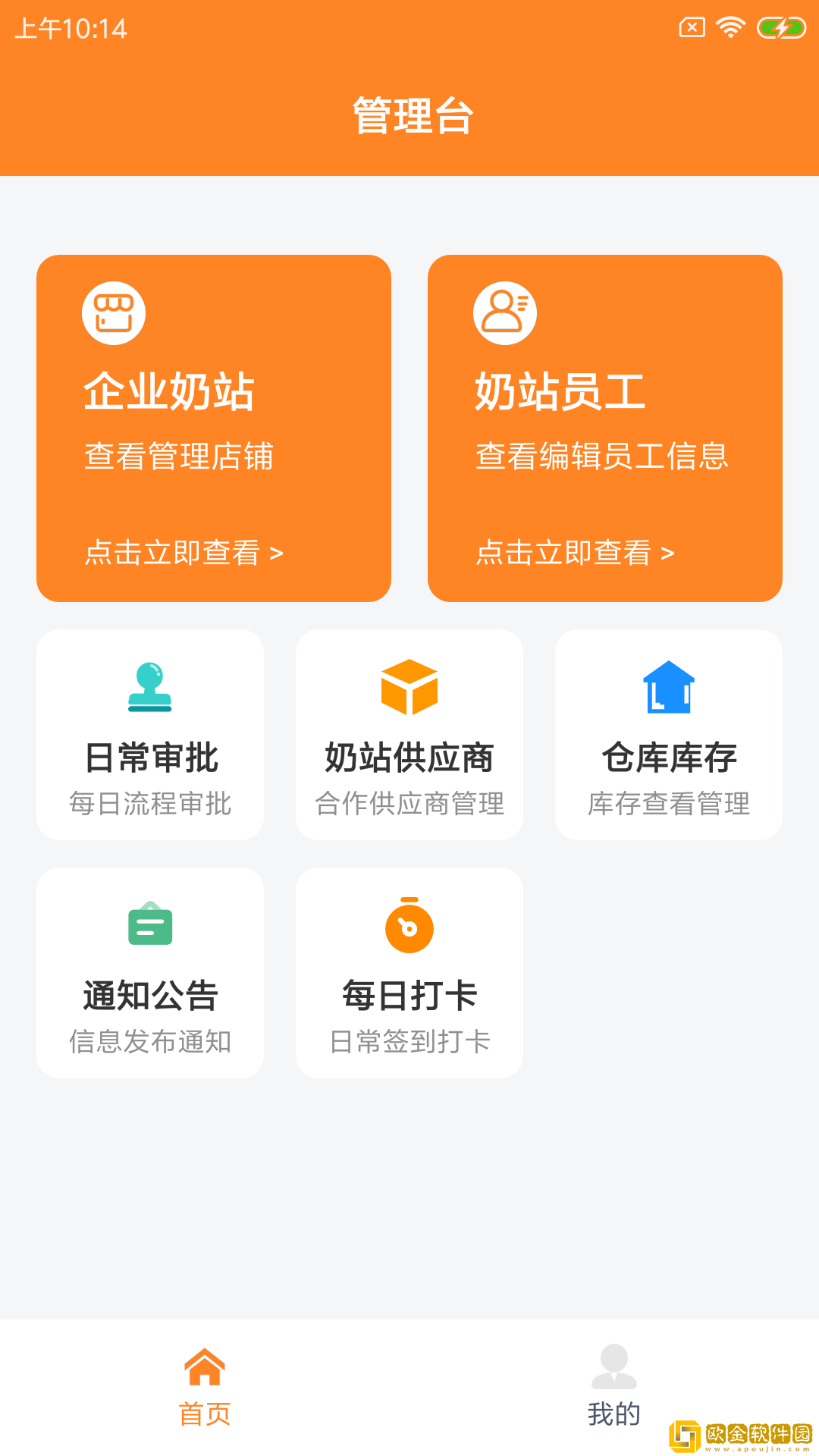The width and height of the screenshot is (819, 1456).
Task: Open 点击立即查看 link on the 企业奶站 card
Action: tap(183, 554)
